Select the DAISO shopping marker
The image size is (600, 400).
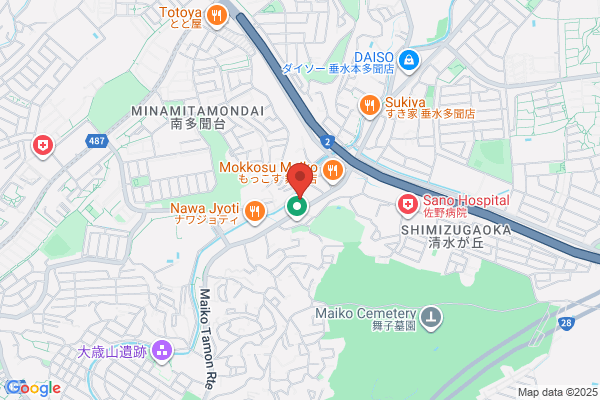[x=409, y=60]
